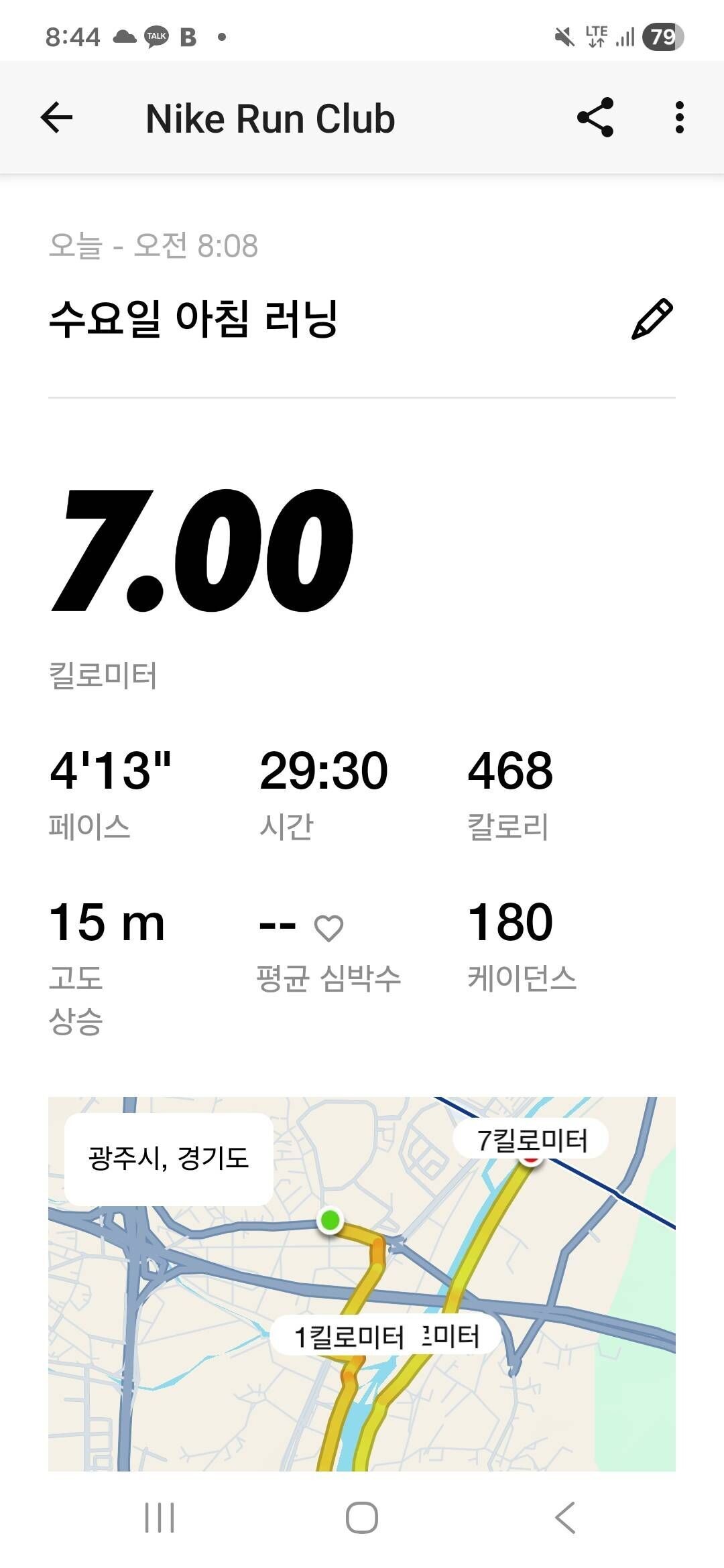
Task: Tap the system home button
Action: click(x=362, y=1517)
